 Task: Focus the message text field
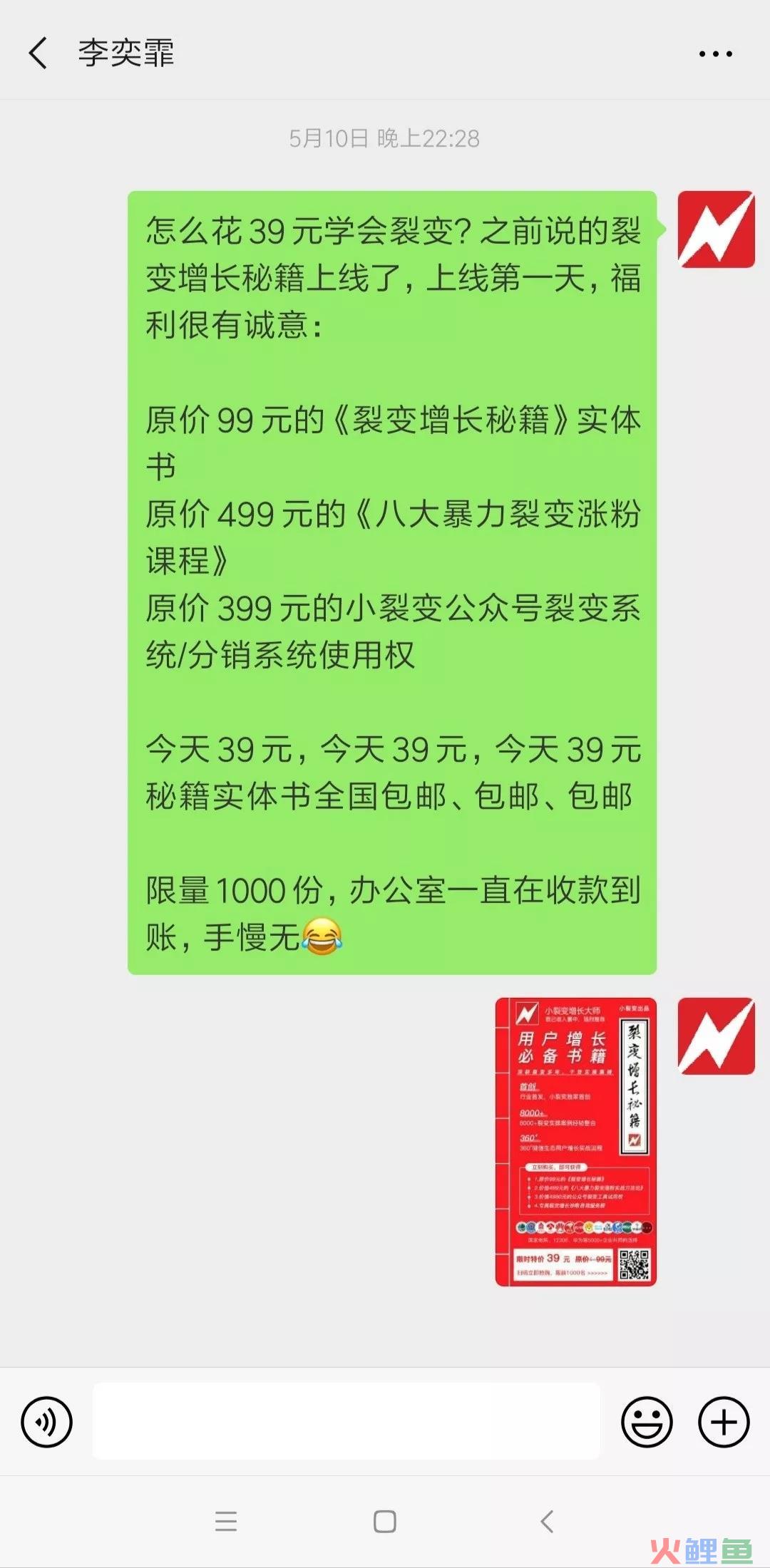(346, 1421)
